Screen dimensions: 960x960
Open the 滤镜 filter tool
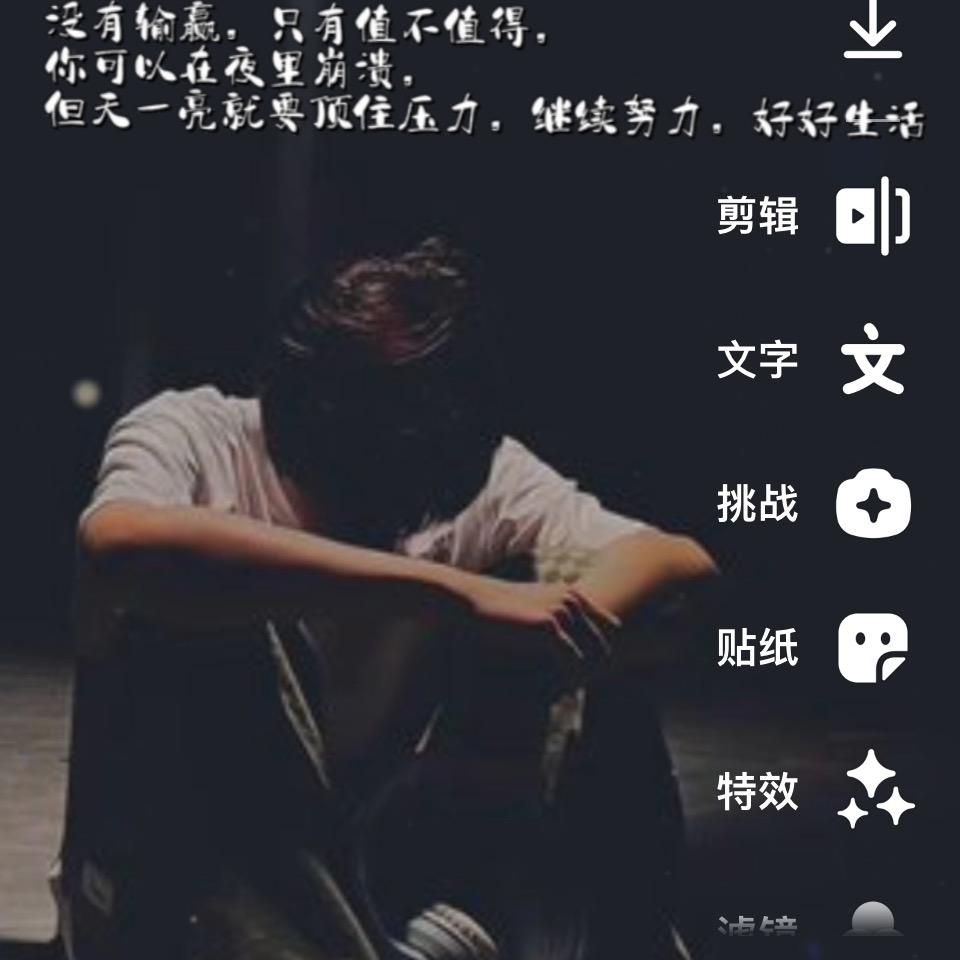[x=873, y=922]
